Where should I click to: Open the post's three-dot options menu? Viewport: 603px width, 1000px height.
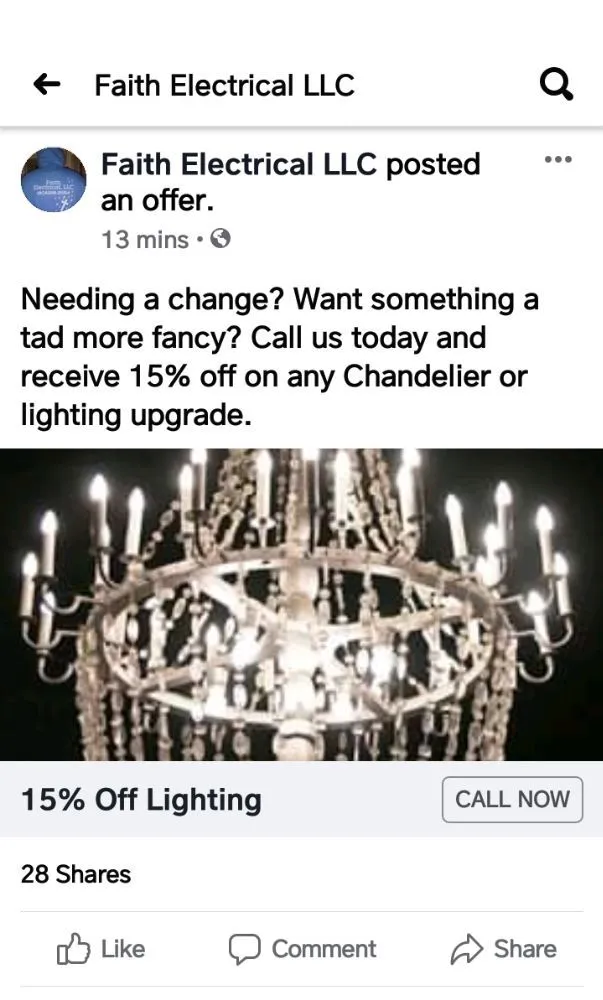[x=558, y=160]
